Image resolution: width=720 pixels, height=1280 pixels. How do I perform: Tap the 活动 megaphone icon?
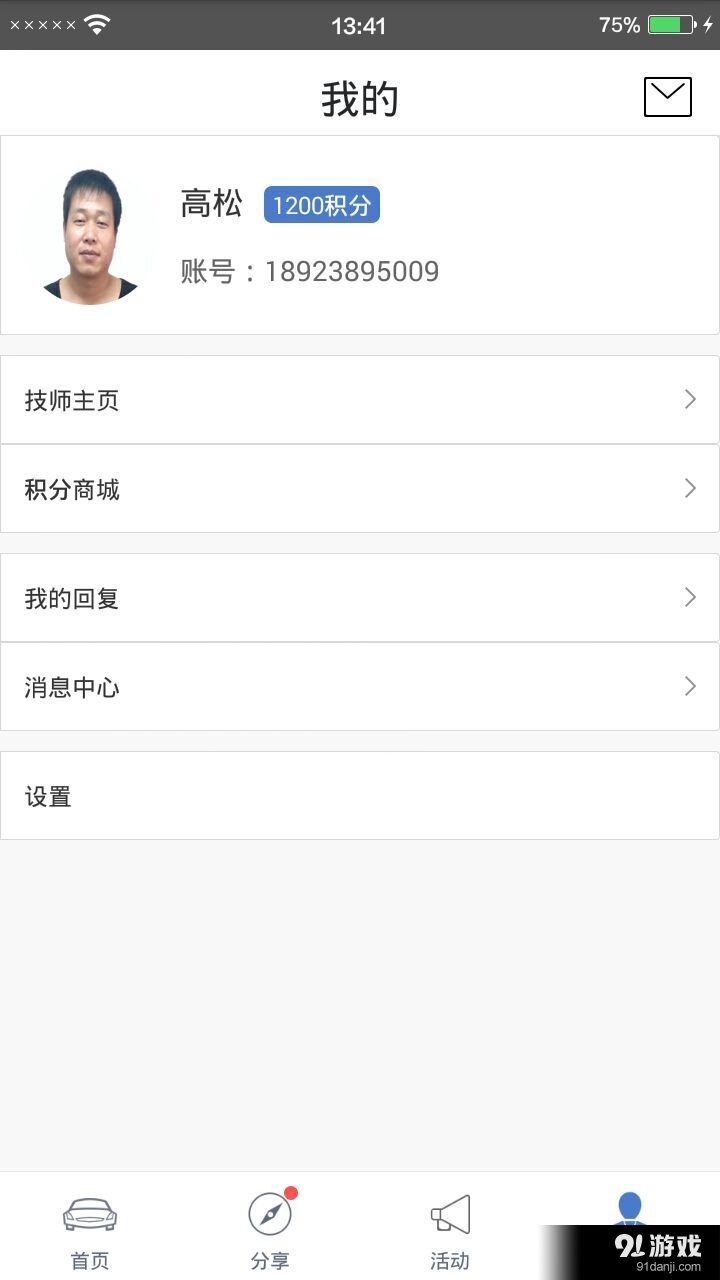coord(450,1212)
